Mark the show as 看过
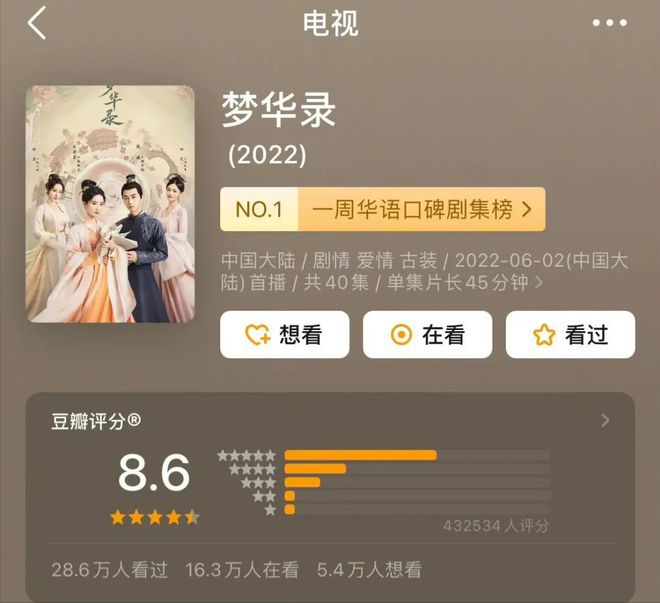The height and width of the screenshot is (603, 660). coord(570,335)
